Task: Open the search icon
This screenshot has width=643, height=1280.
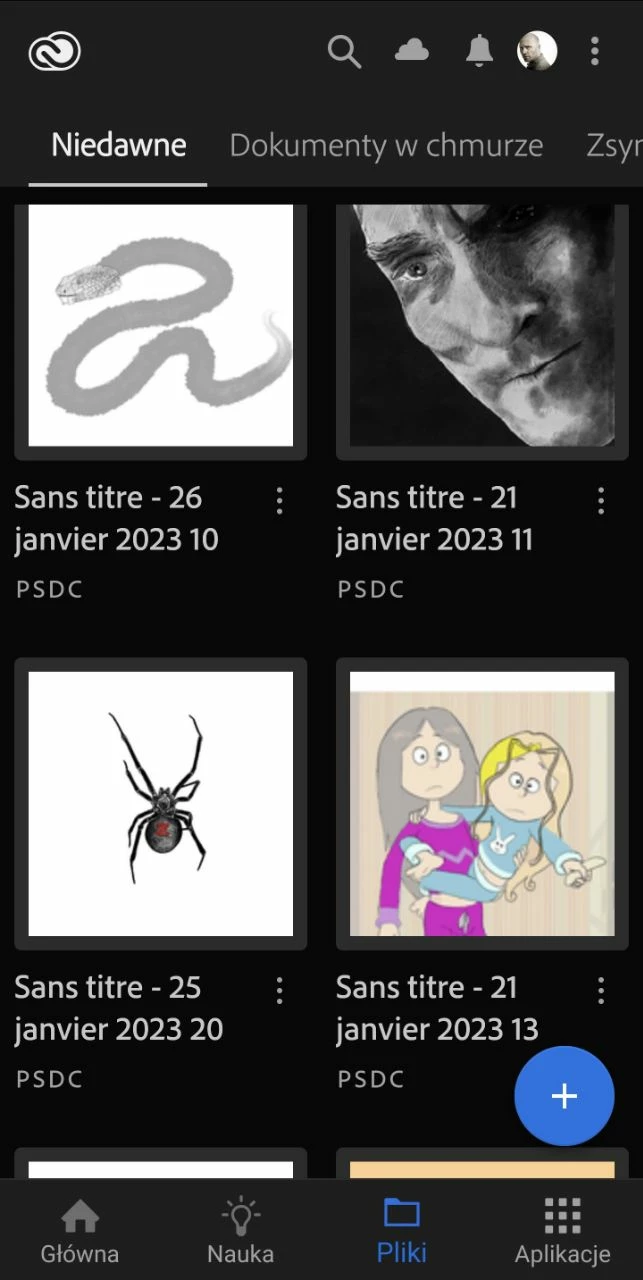Action: [x=344, y=51]
